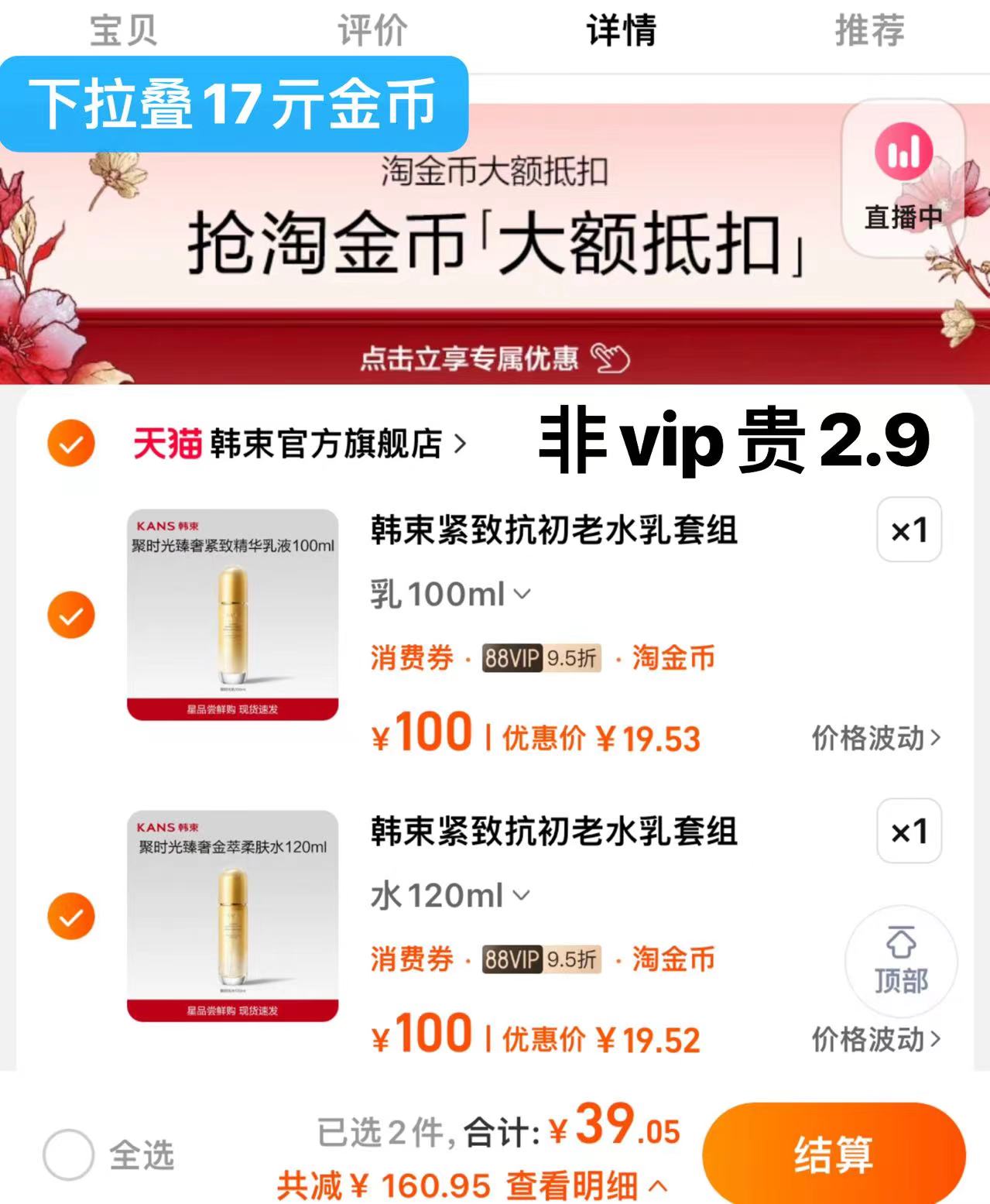Uncheck the 天猫韩束官方旗舰店 store checkbox
Viewport: 990px width, 1204px height.
70,444
